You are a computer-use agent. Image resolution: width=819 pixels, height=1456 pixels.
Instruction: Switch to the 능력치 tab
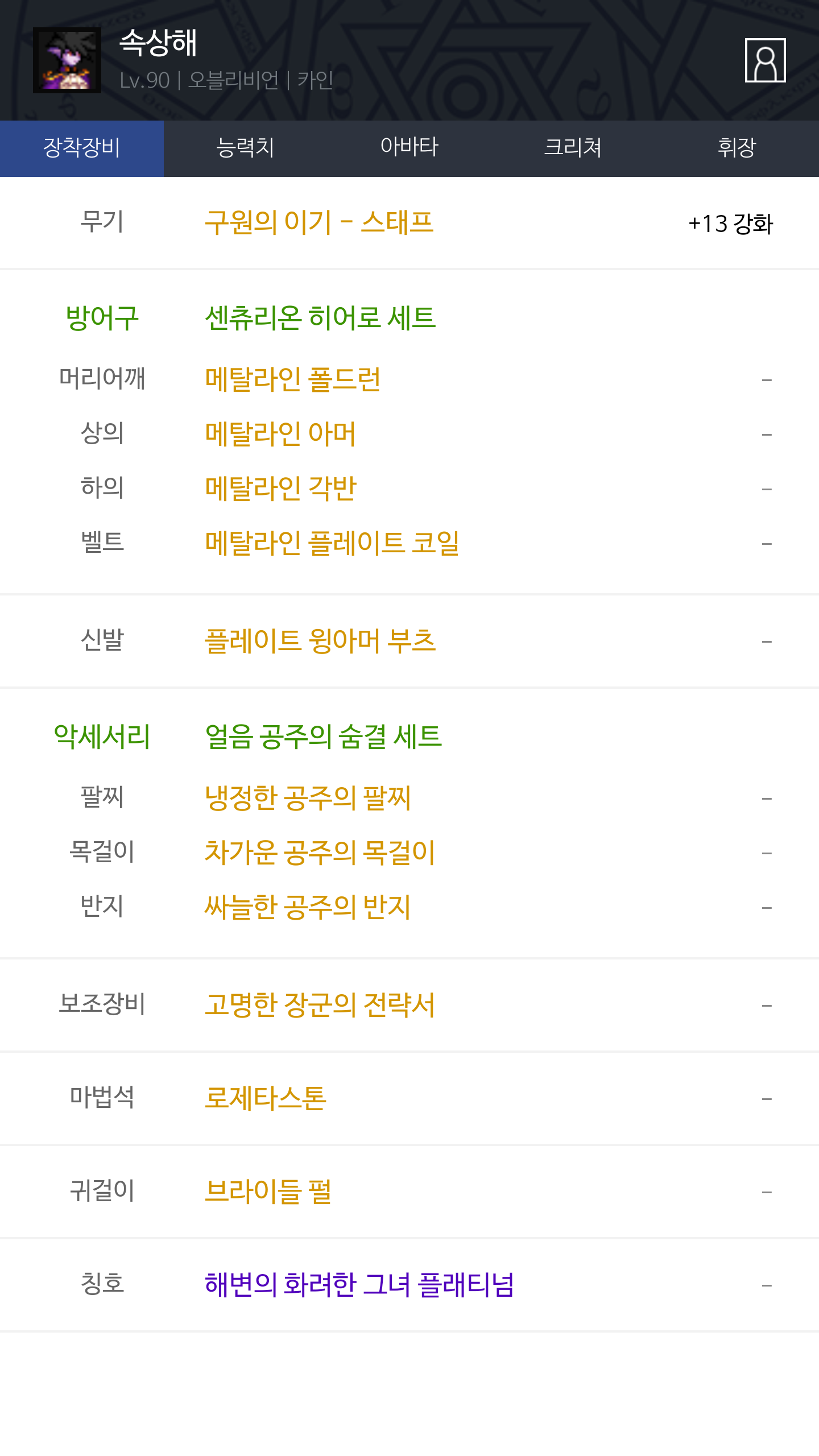point(246,148)
